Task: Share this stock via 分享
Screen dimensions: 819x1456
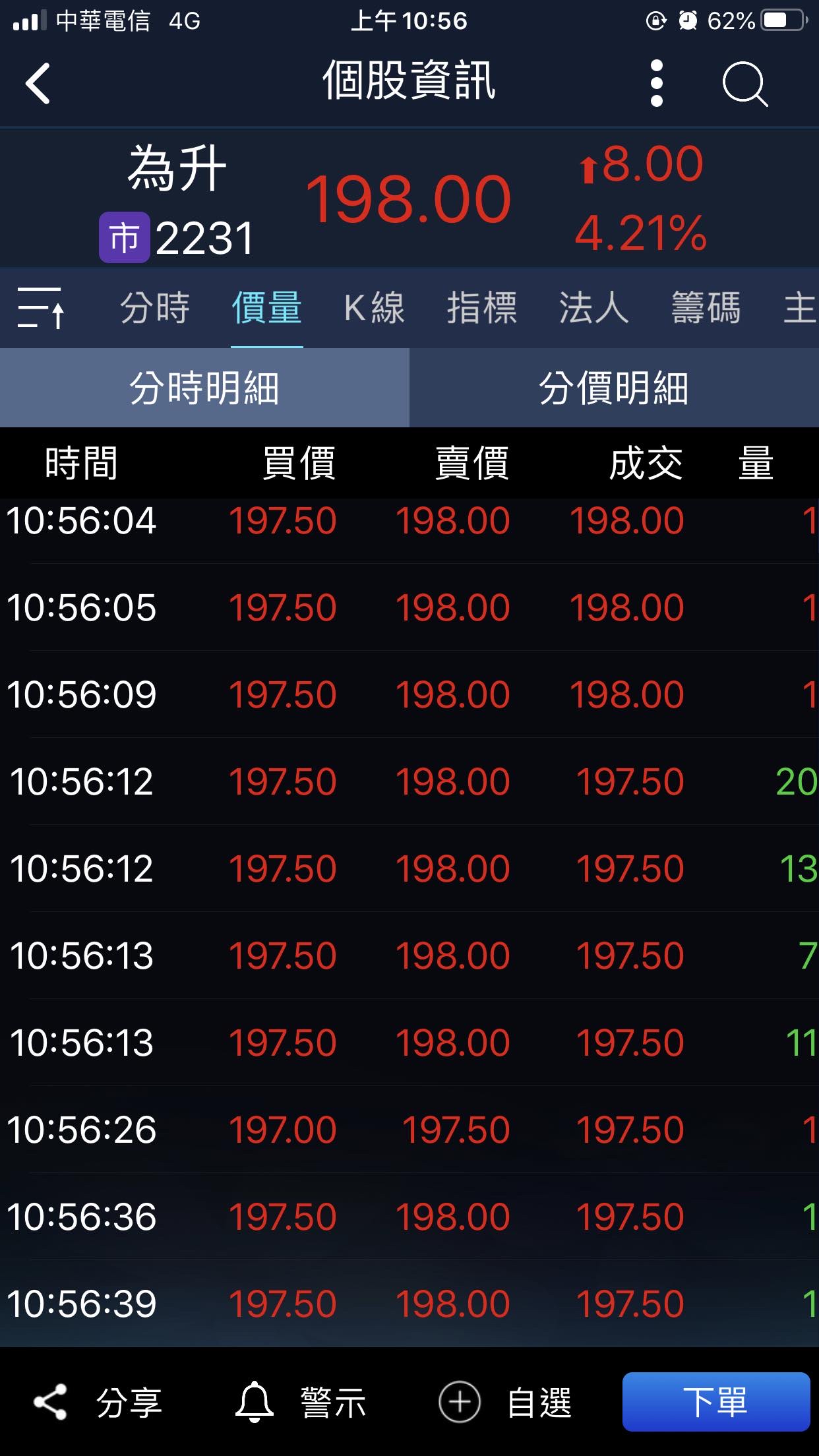Action: pyautogui.click(x=99, y=1402)
